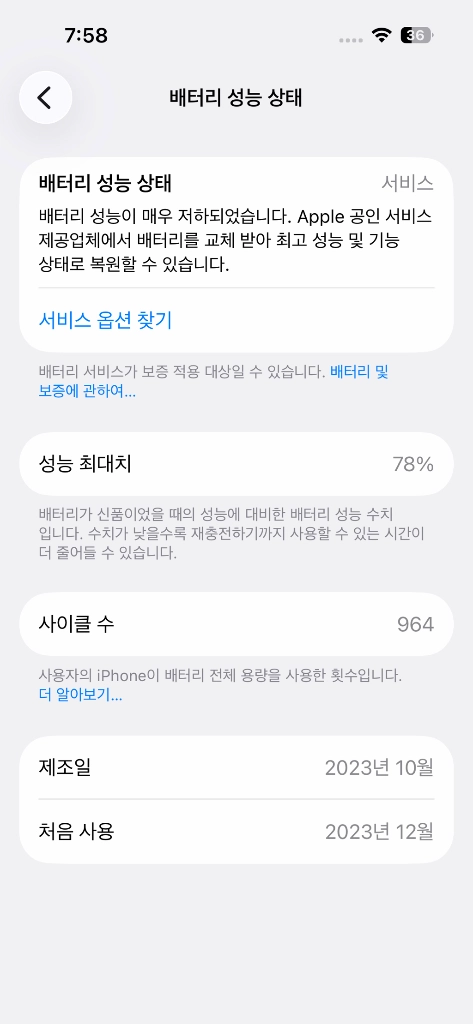Tap 더 알아보기 under cycle count
Screen dimensions: 473x1024
(80, 696)
